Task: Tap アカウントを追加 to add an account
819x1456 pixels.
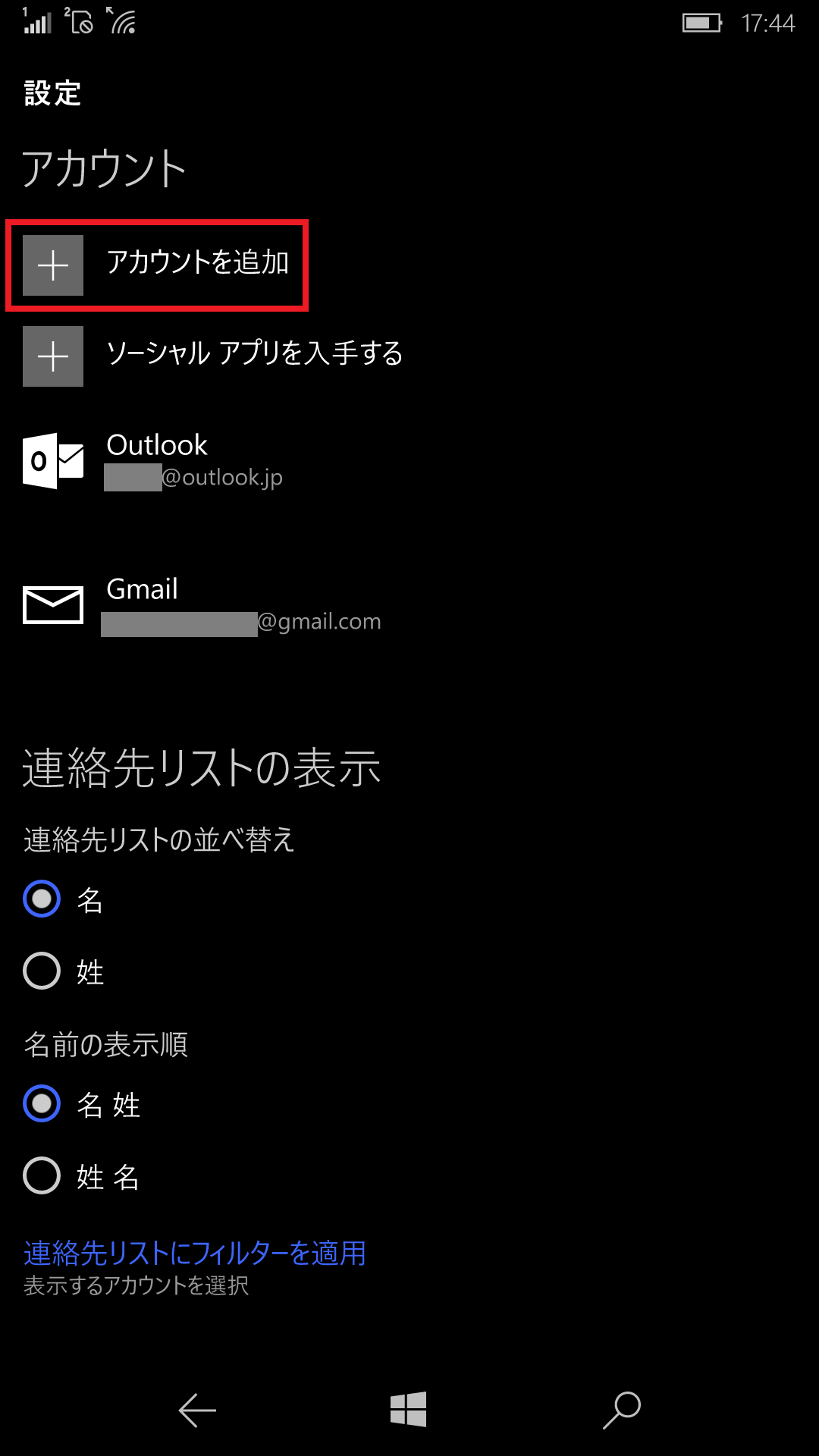Action: click(156, 265)
